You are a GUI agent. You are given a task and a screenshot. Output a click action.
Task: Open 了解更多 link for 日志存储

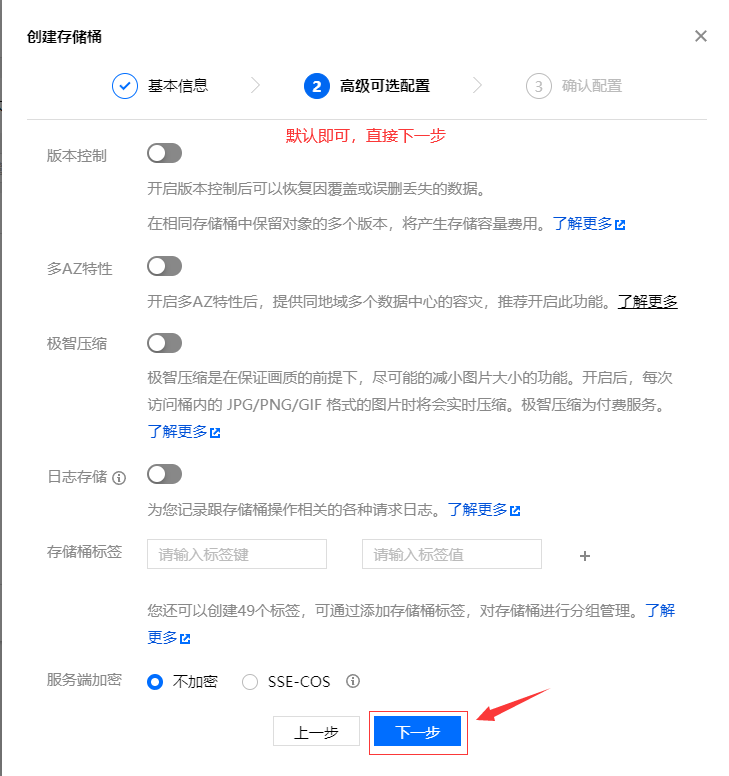(483, 510)
